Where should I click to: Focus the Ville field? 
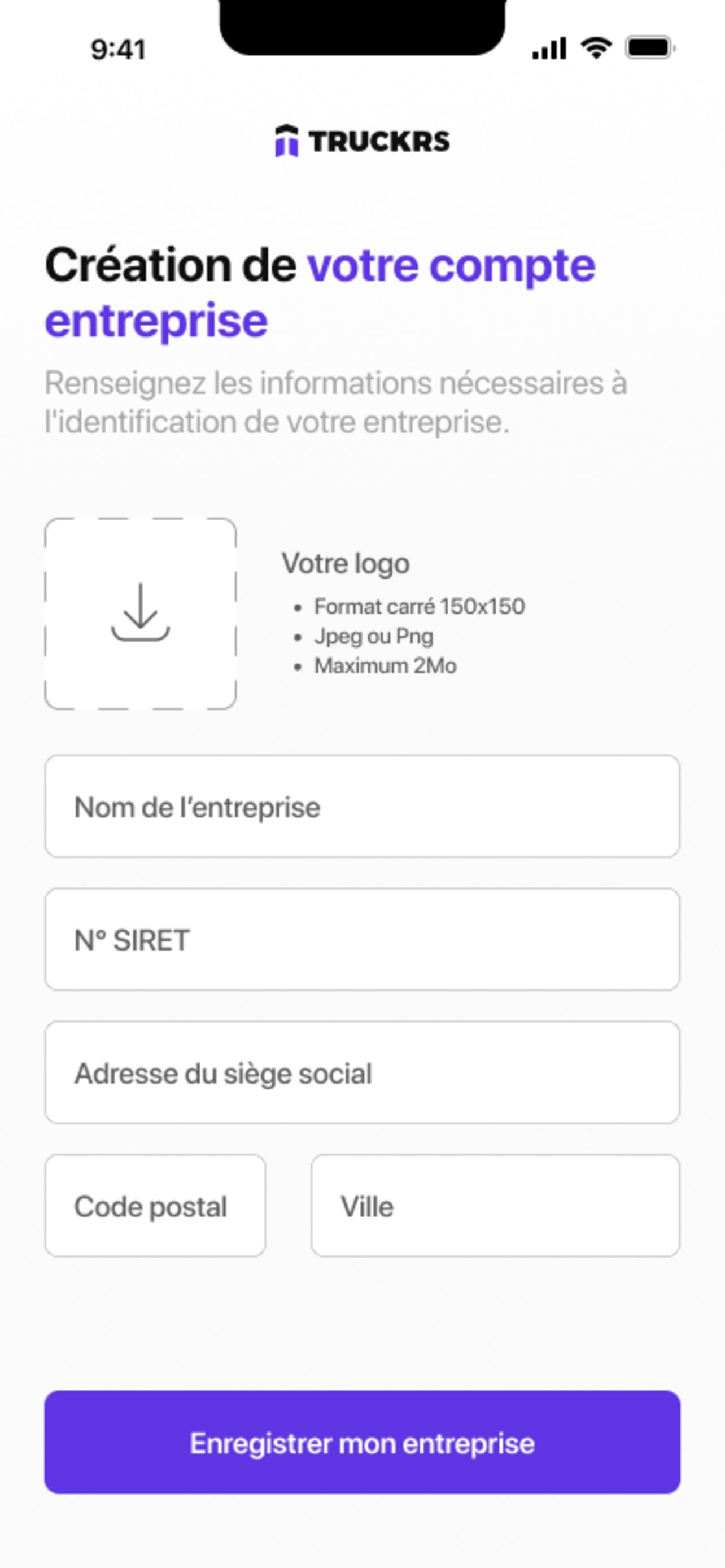point(496,1205)
